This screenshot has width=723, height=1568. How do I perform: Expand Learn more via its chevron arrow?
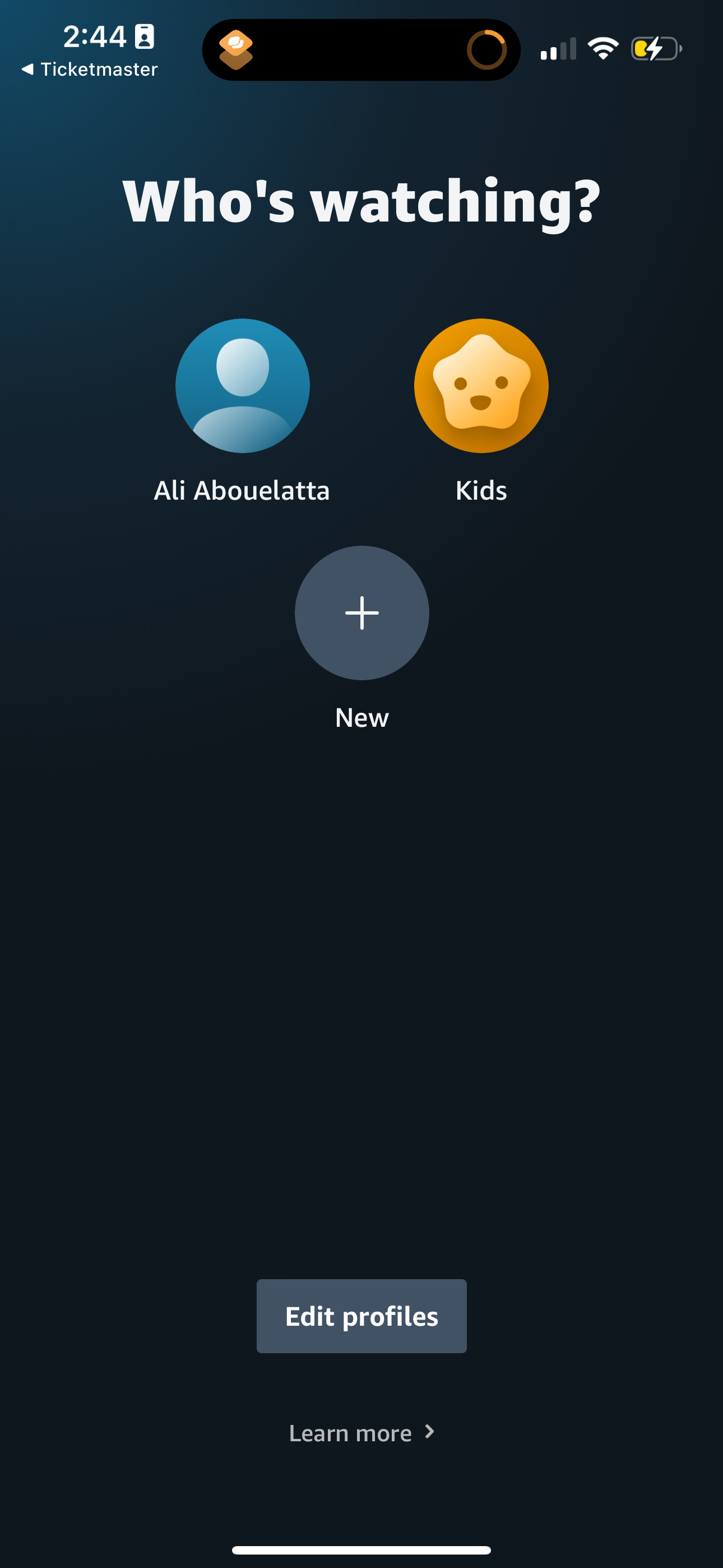point(430,1432)
